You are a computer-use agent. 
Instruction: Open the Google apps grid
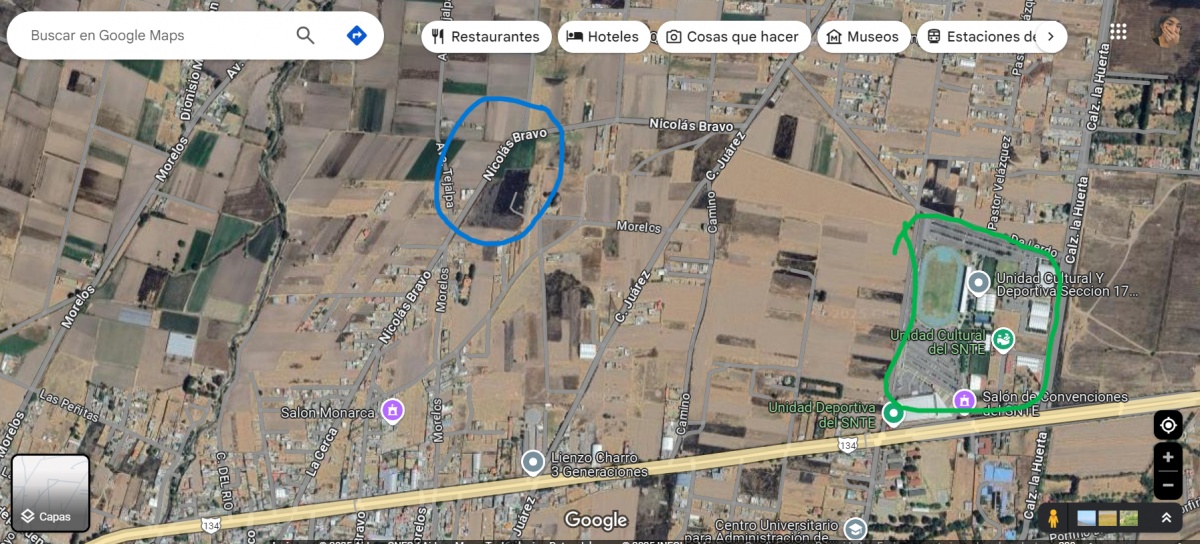tap(1119, 32)
